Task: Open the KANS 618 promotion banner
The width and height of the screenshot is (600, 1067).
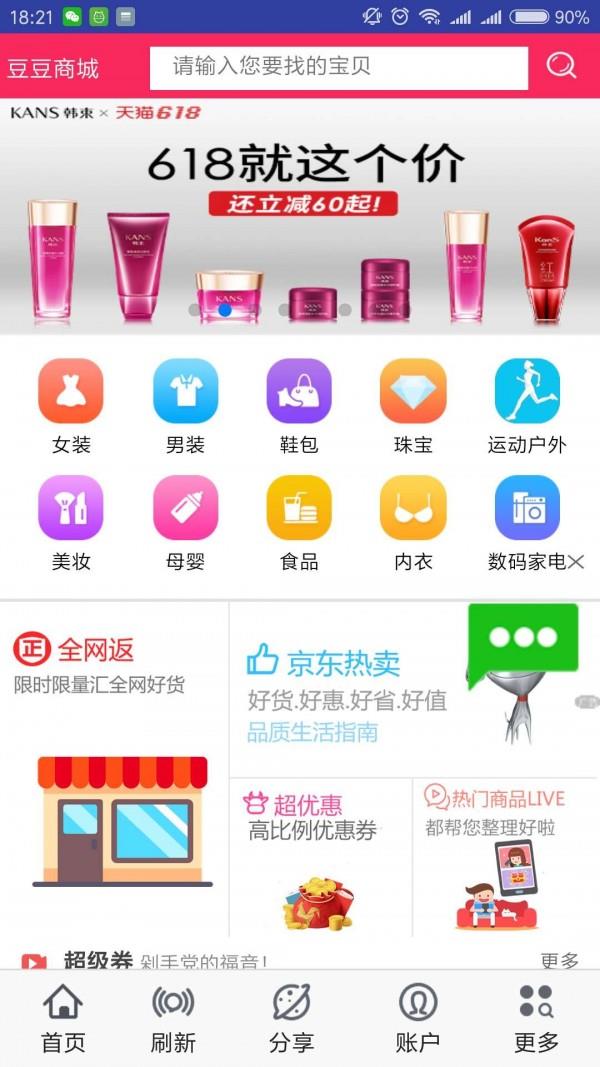Action: (300, 215)
